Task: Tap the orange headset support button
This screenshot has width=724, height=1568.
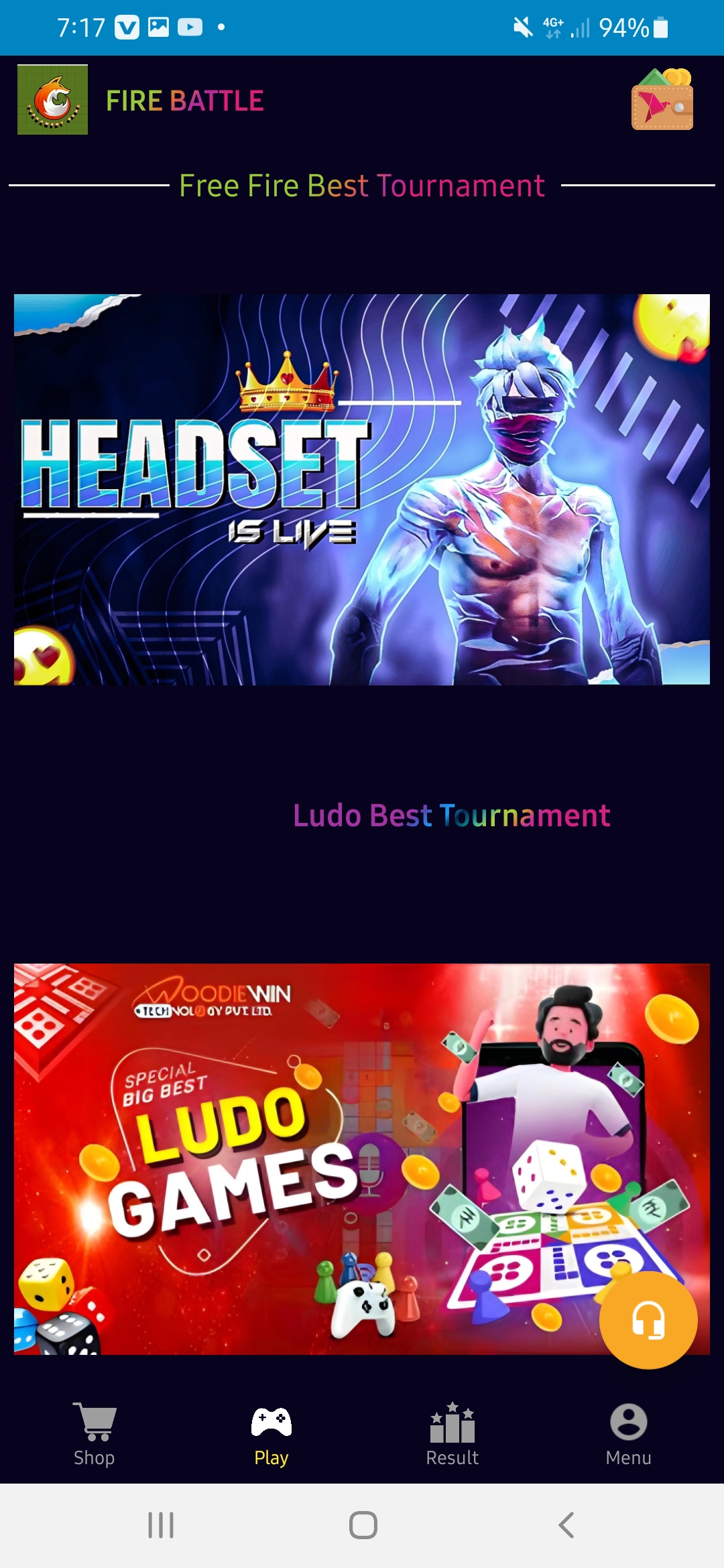Action: 648,1320
